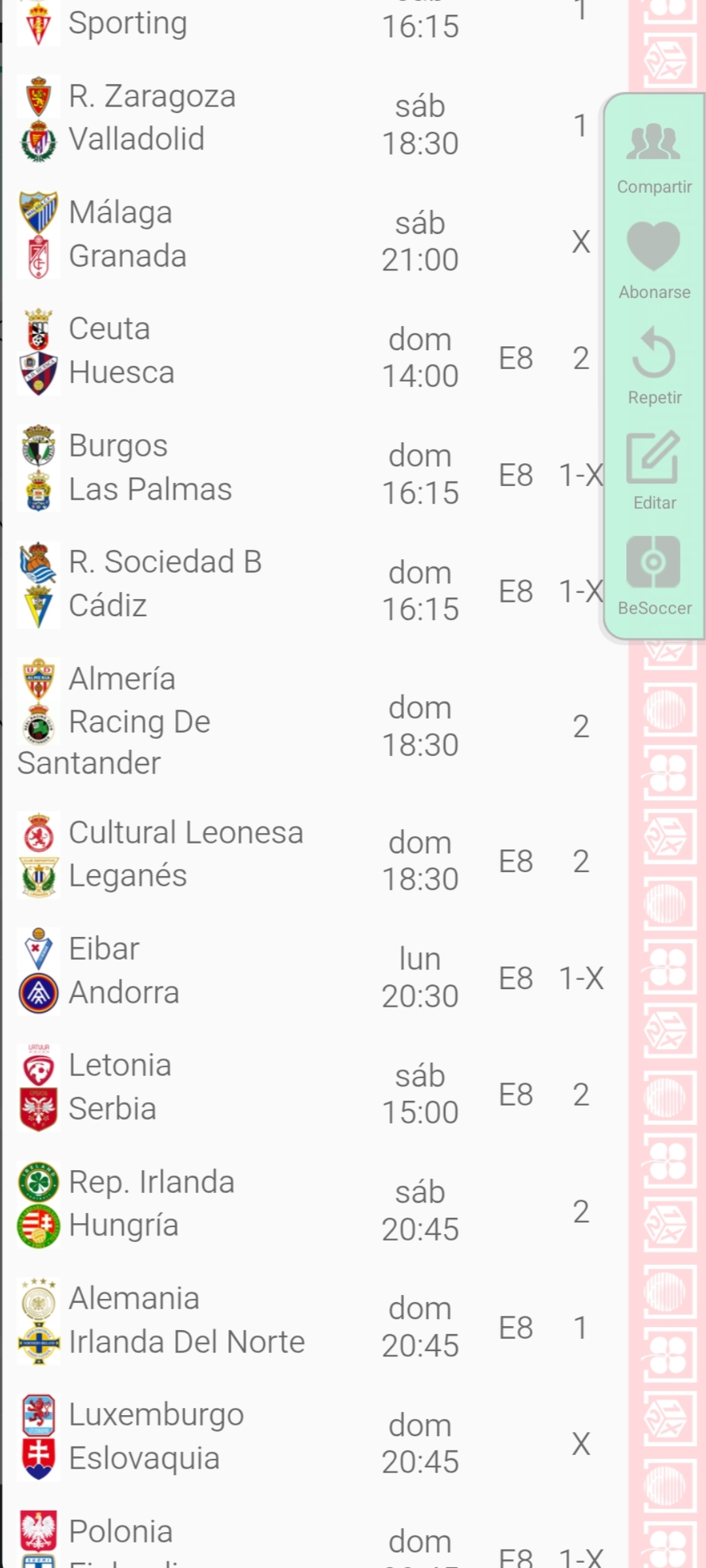
Task: View Alemania vs Irlanda Del Norte match
Action: (314, 1328)
